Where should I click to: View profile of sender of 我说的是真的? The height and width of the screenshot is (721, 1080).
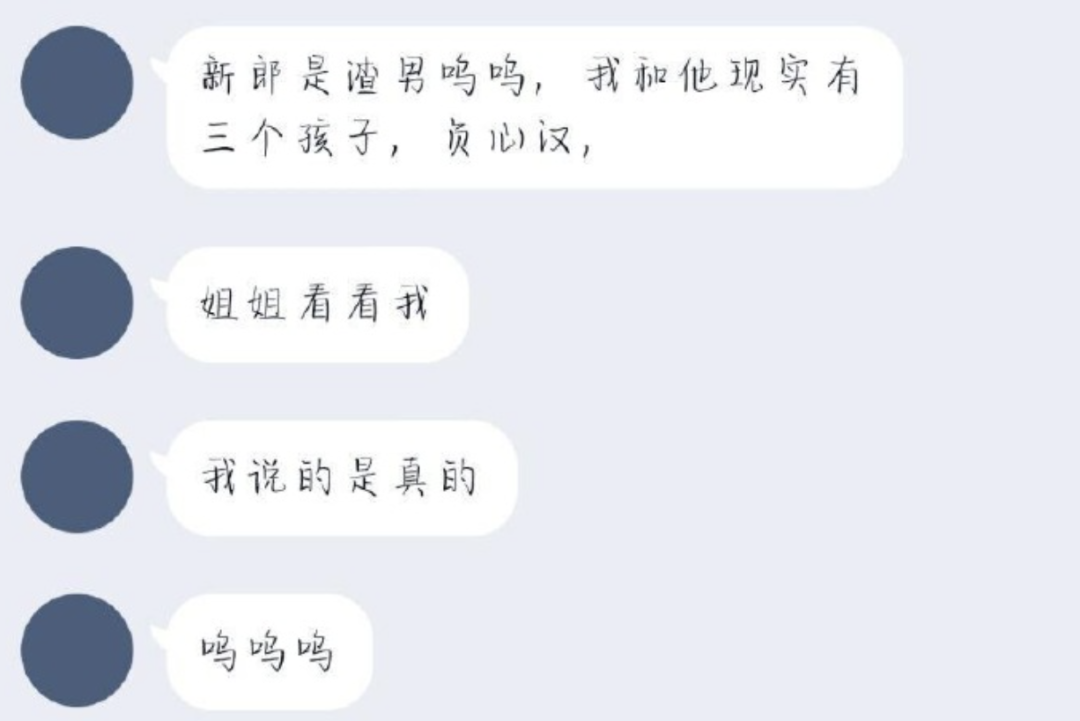[77, 477]
